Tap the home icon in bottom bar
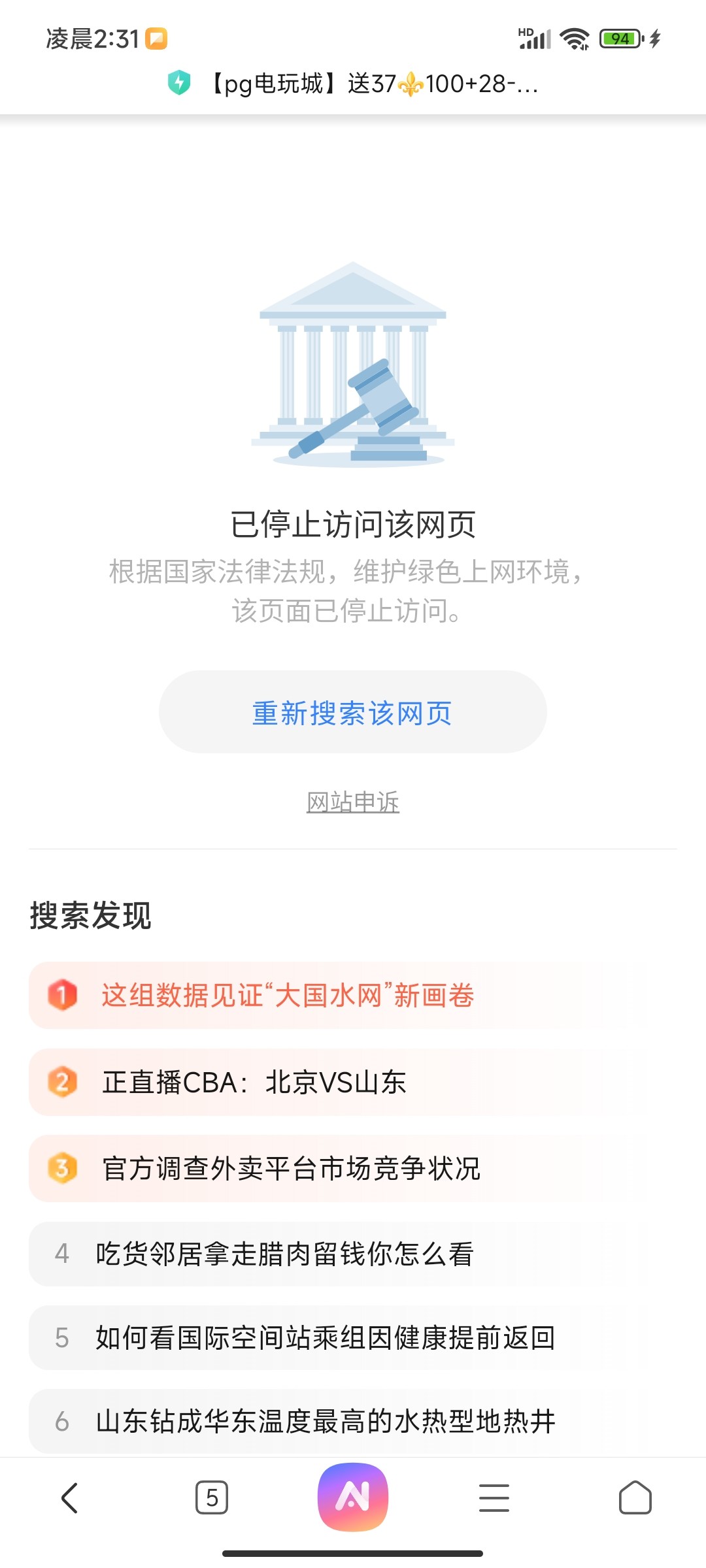This screenshot has height=1568, width=706. click(635, 1497)
